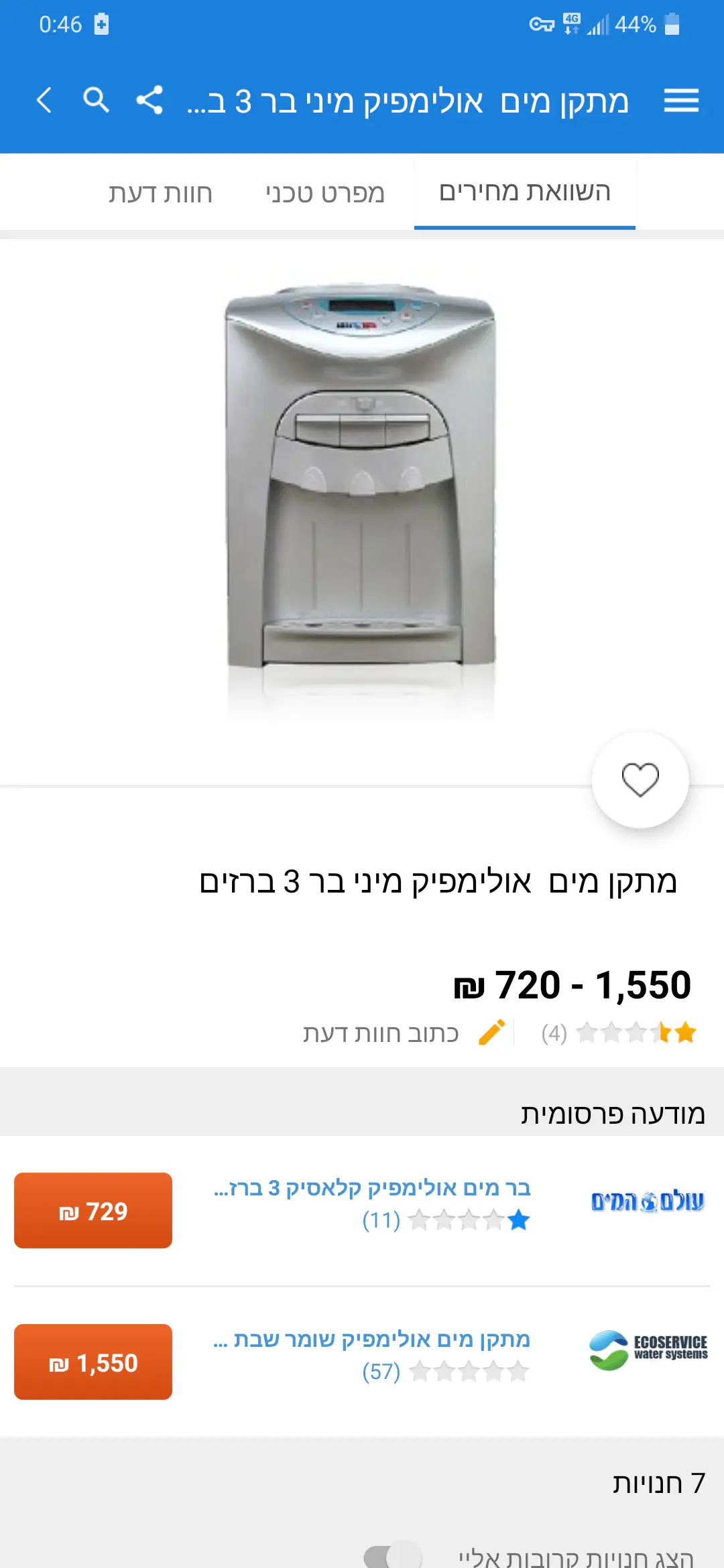Open the ₪ 1,550 price offer button

pos(93,1362)
